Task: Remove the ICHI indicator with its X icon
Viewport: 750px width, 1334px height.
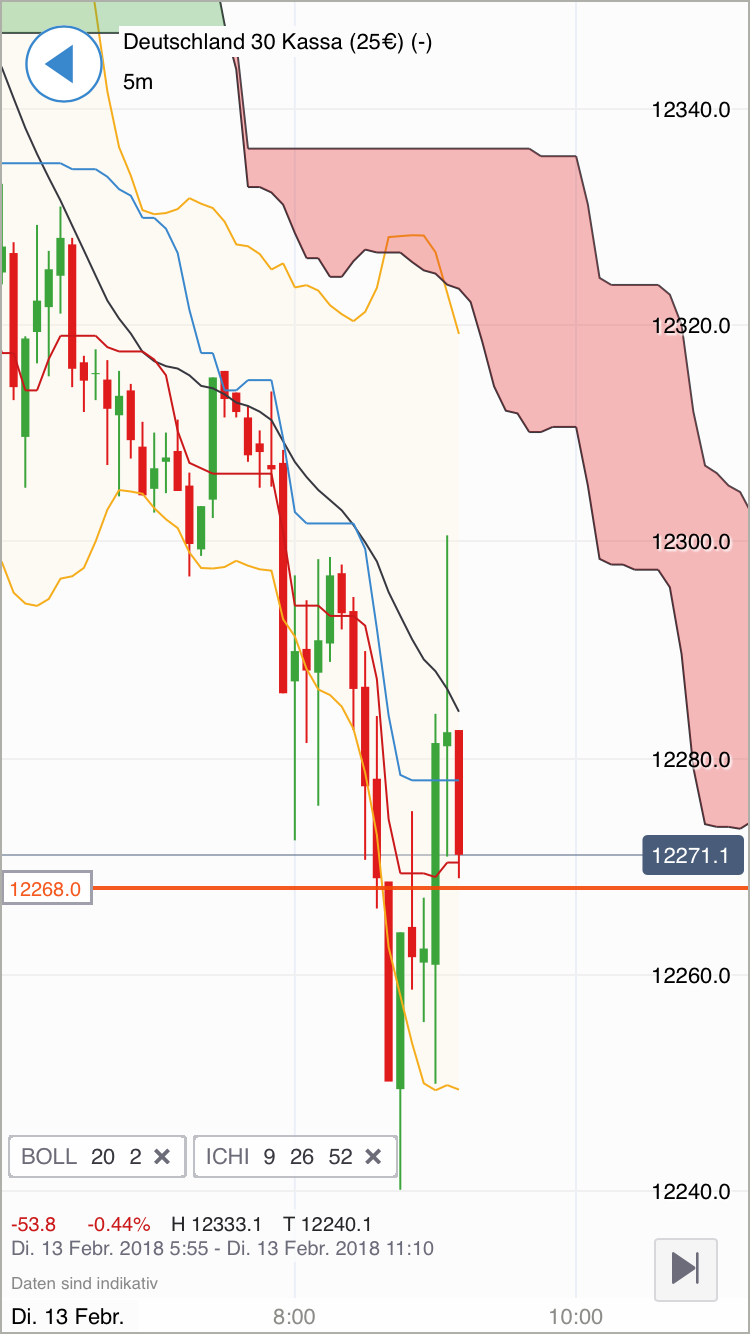Action: 373,1156
